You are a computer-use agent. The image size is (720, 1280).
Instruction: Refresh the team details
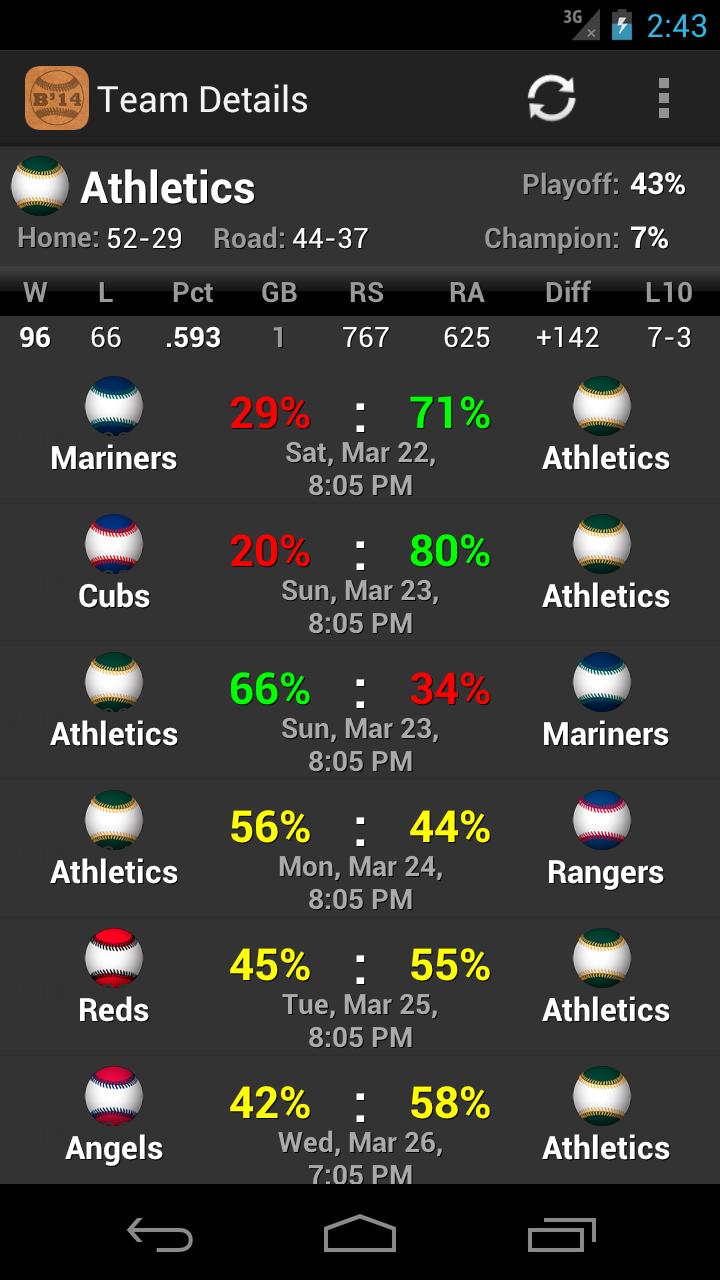[552, 99]
